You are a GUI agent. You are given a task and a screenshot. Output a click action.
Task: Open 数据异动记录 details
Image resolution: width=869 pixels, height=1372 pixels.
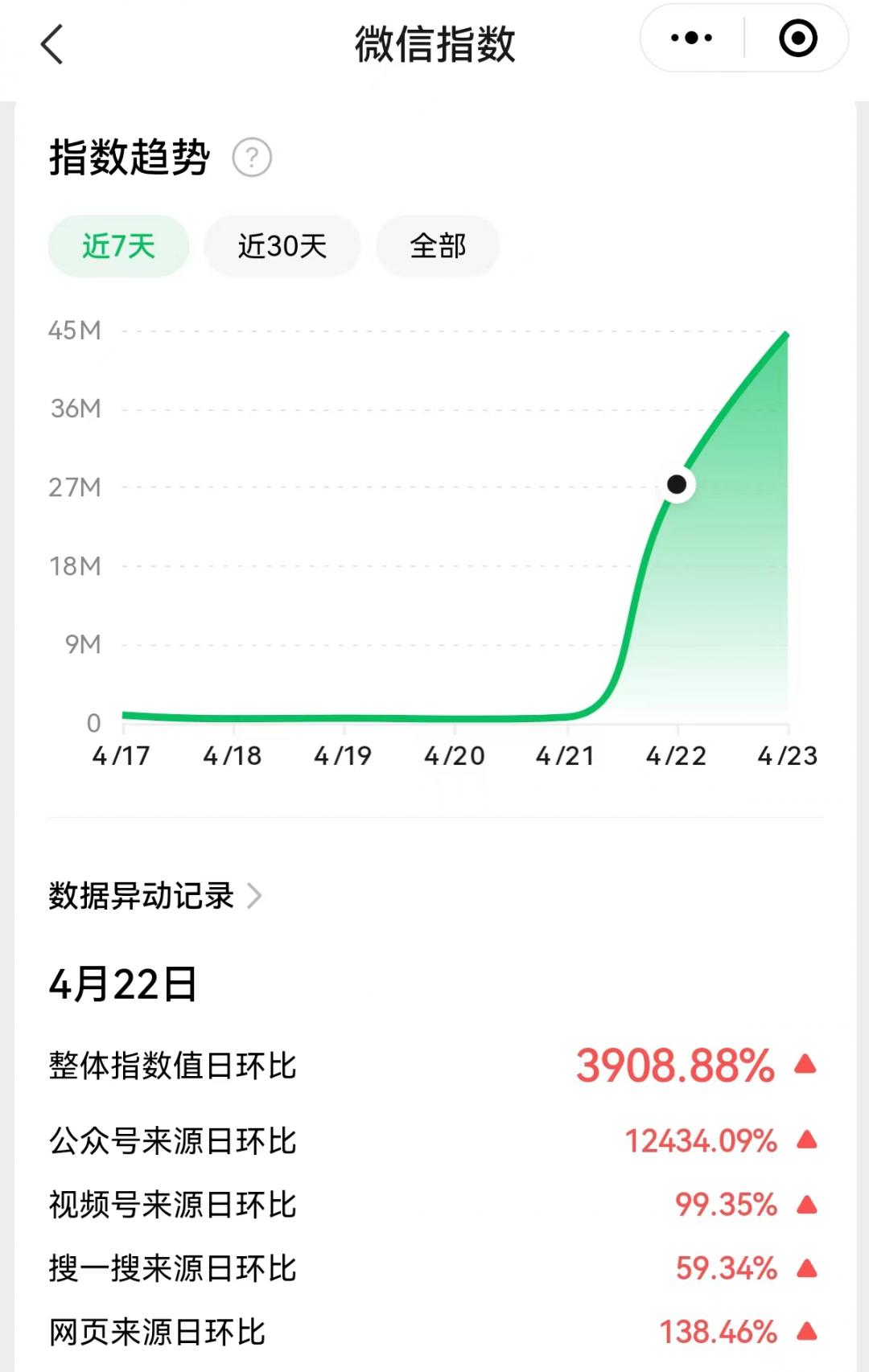pyautogui.click(x=154, y=895)
